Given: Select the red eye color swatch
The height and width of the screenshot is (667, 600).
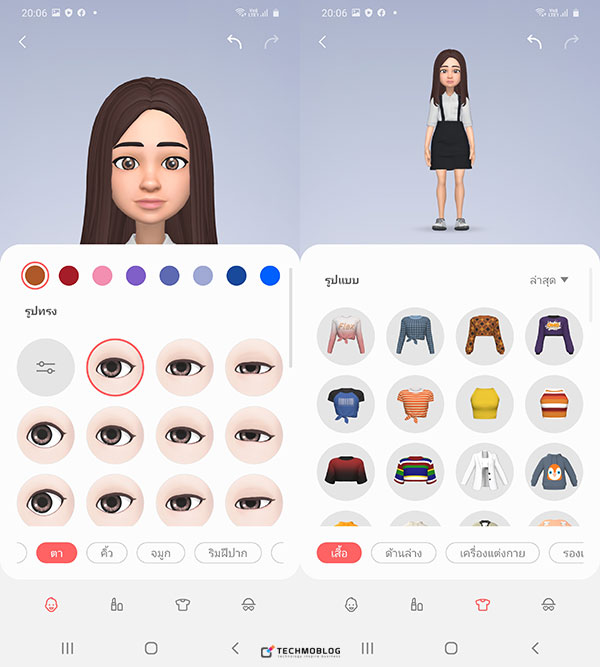Looking at the screenshot, I should 69,275.
